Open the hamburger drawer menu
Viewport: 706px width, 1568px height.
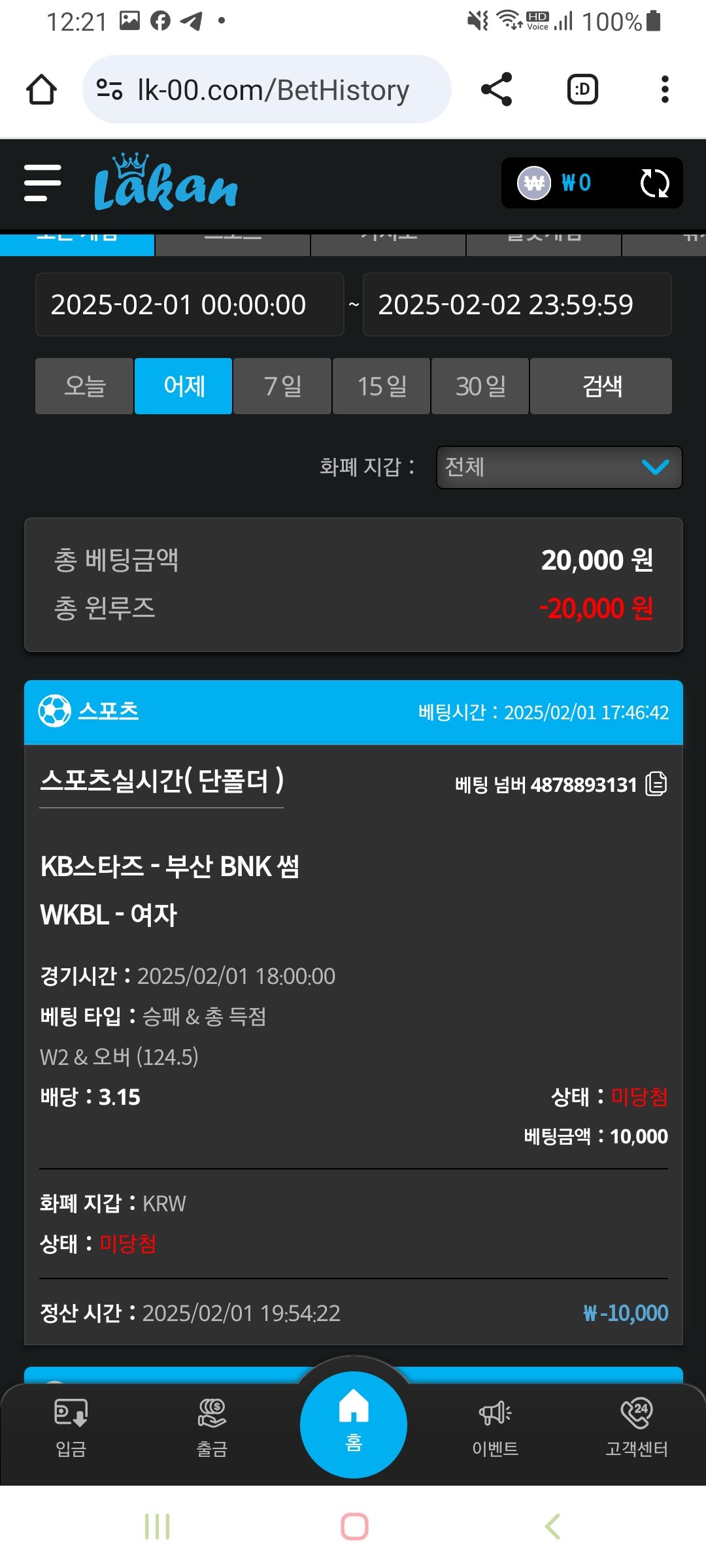click(42, 183)
